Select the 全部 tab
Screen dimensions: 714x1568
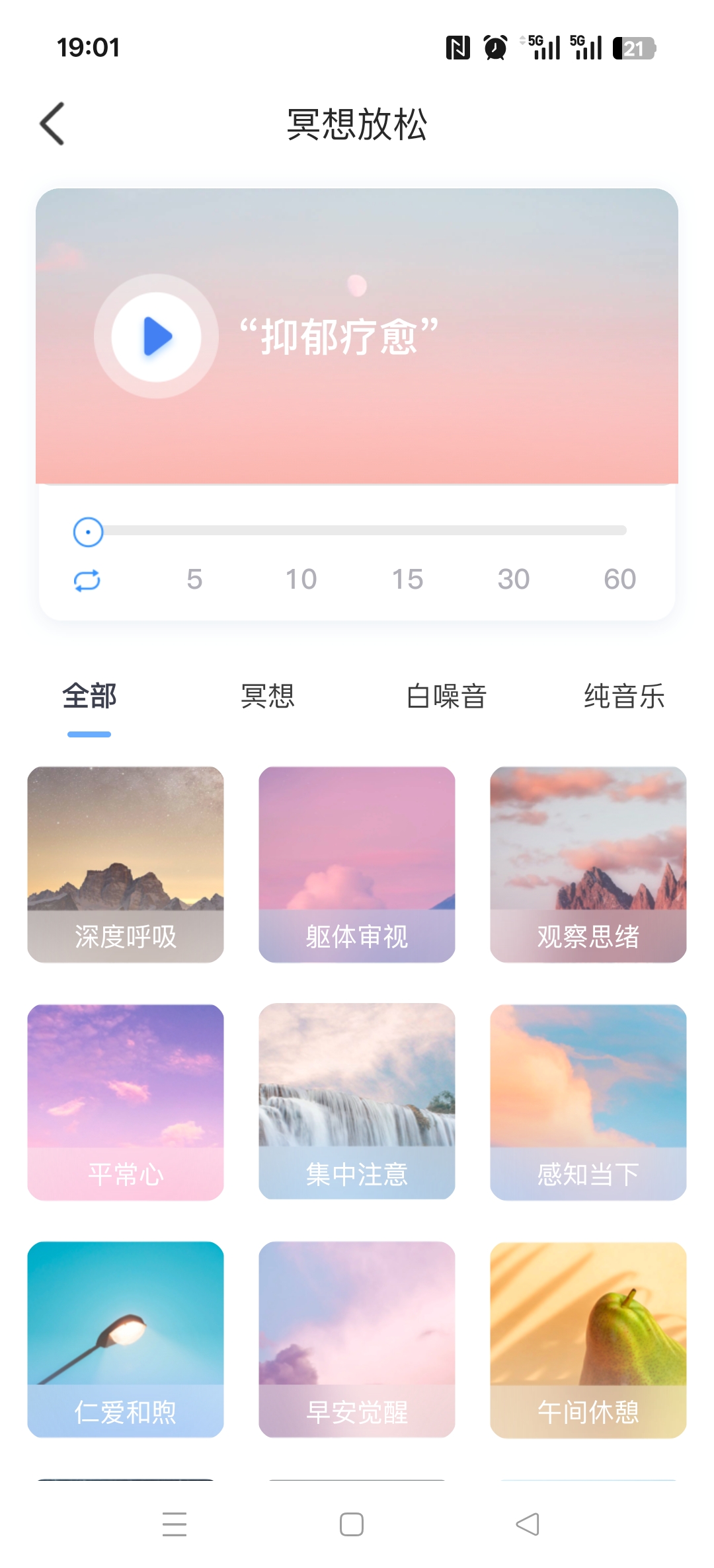[x=89, y=696]
